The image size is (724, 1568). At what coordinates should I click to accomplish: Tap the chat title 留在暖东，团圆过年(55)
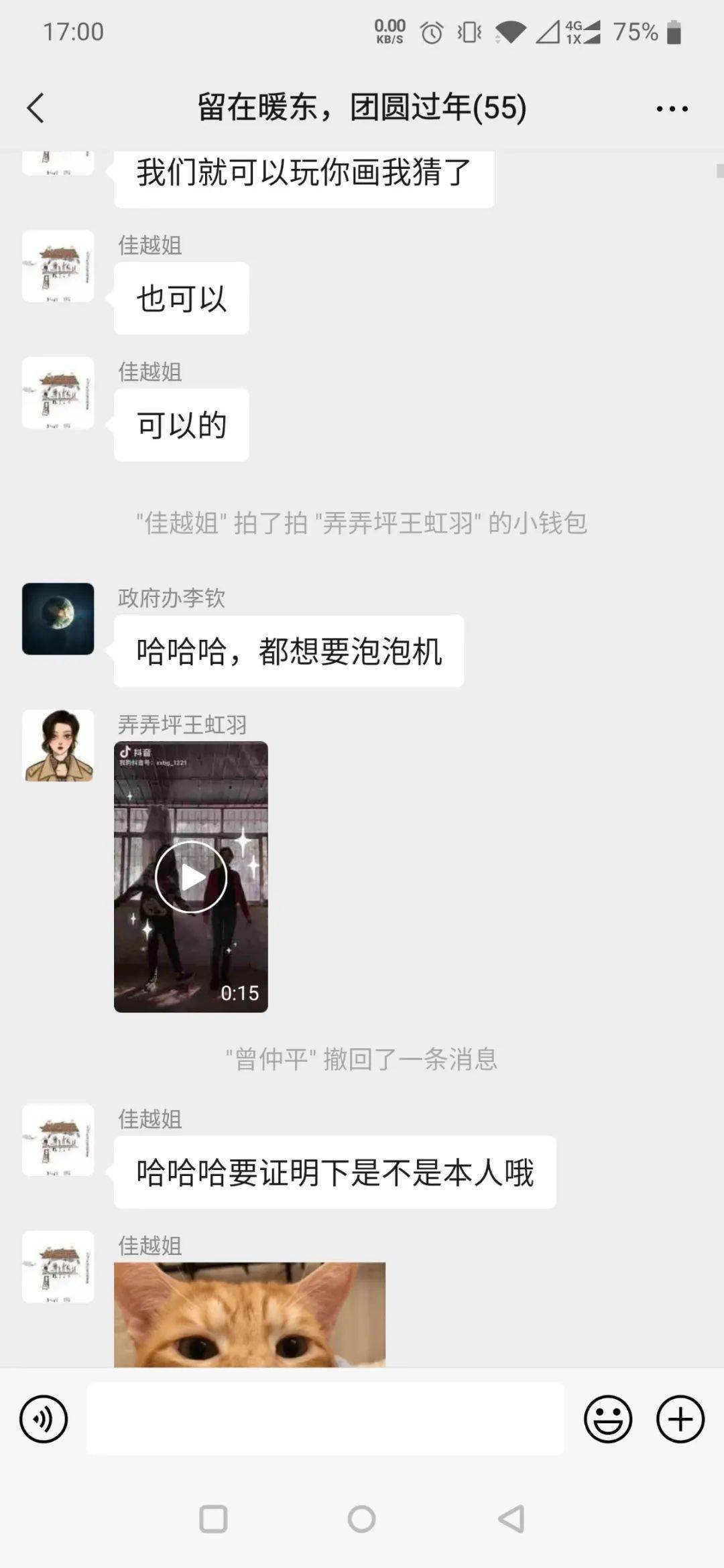(x=362, y=107)
